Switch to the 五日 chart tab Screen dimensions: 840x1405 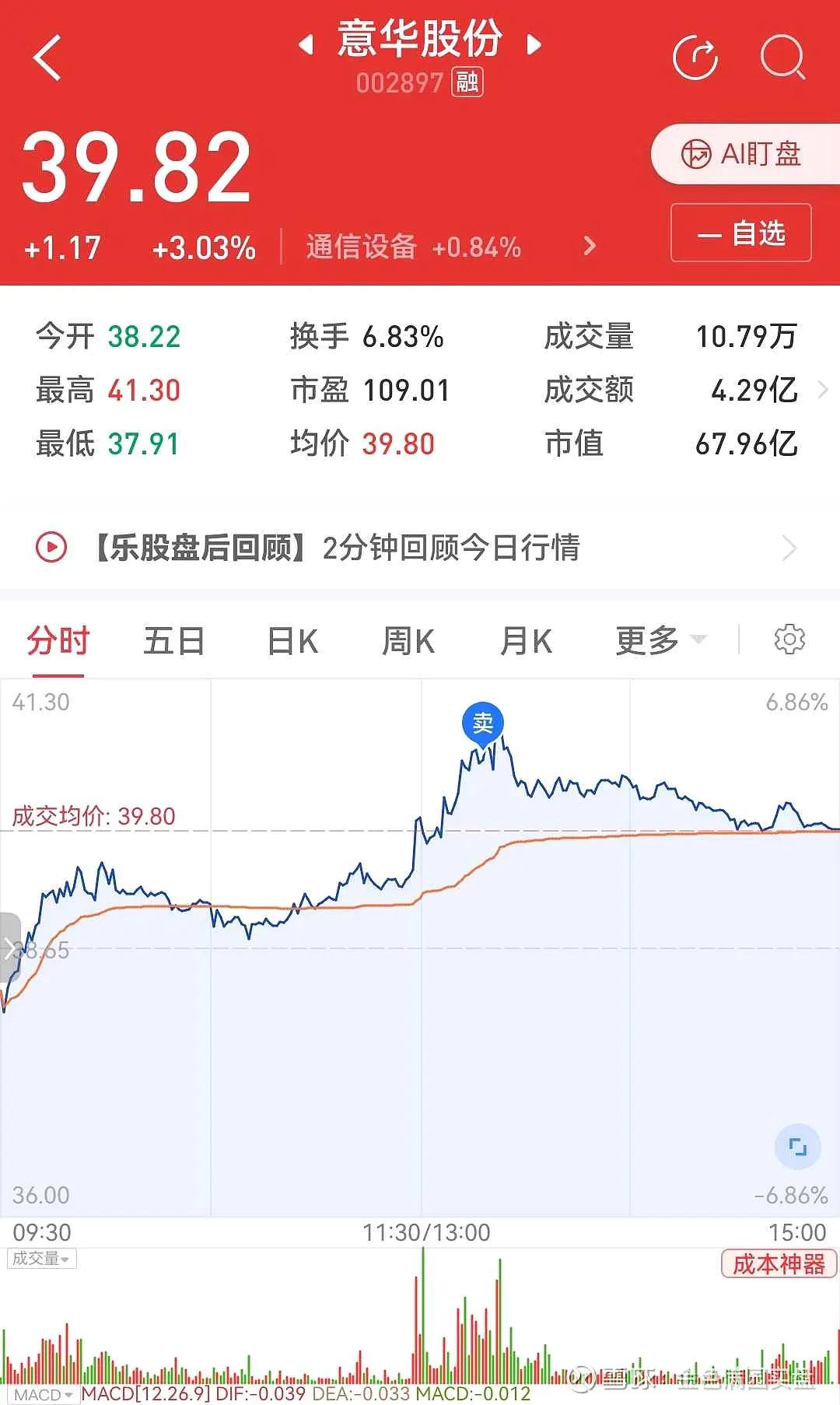pos(173,642)
